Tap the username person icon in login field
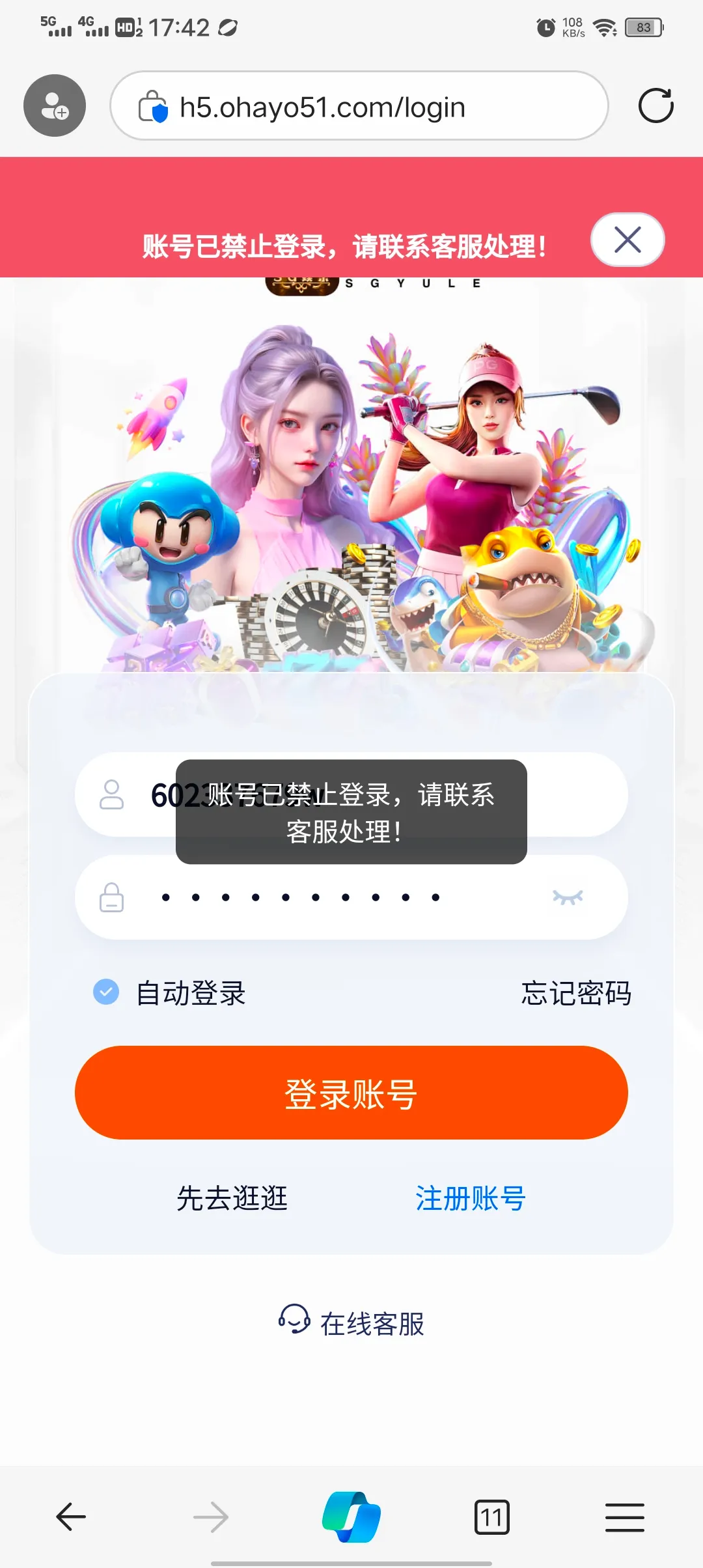The width and height of the screenshot is (703, 1568). pos(111,794)
